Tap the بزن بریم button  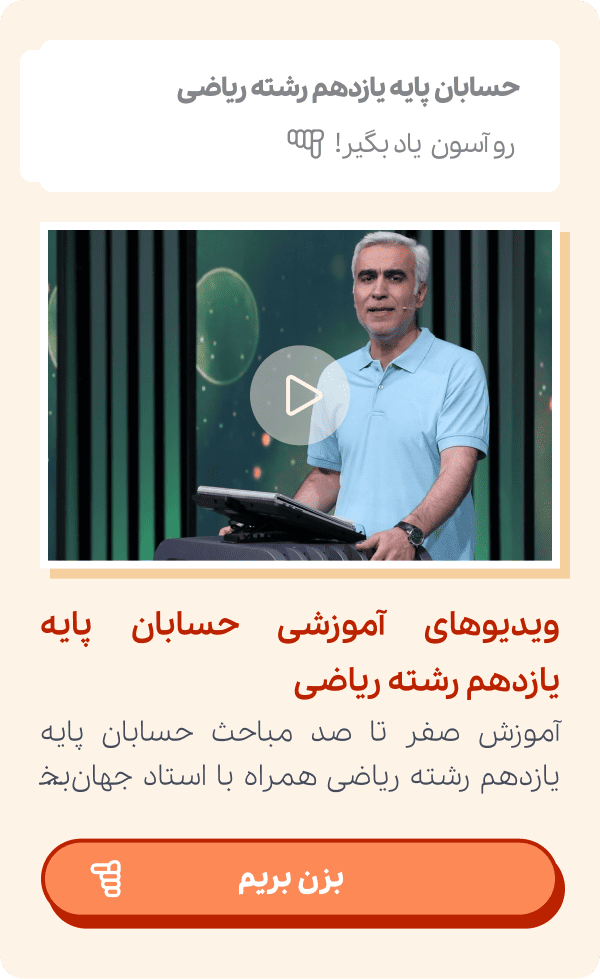[298, 880]
